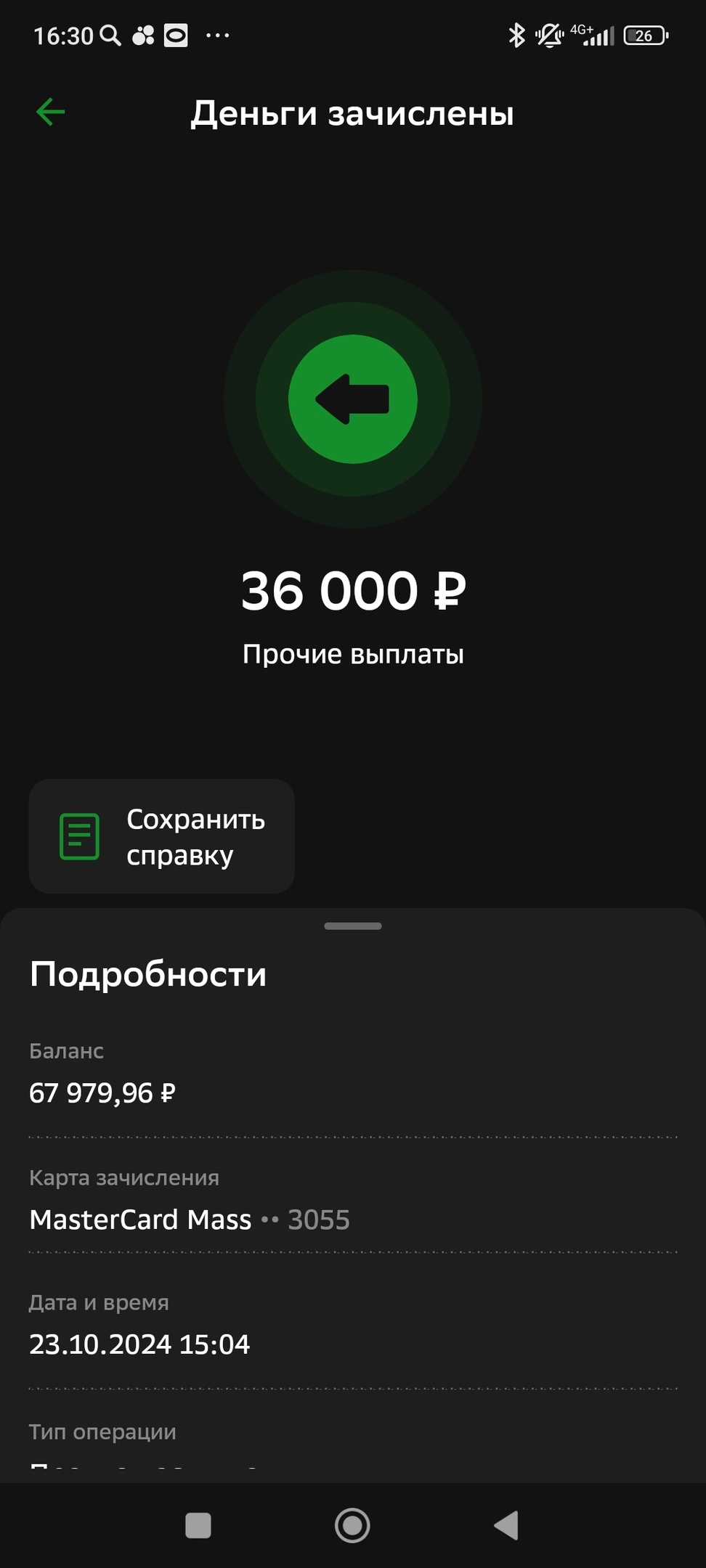Tap the system back button
Screen dimensions: 706x1568
[506, 1525]
